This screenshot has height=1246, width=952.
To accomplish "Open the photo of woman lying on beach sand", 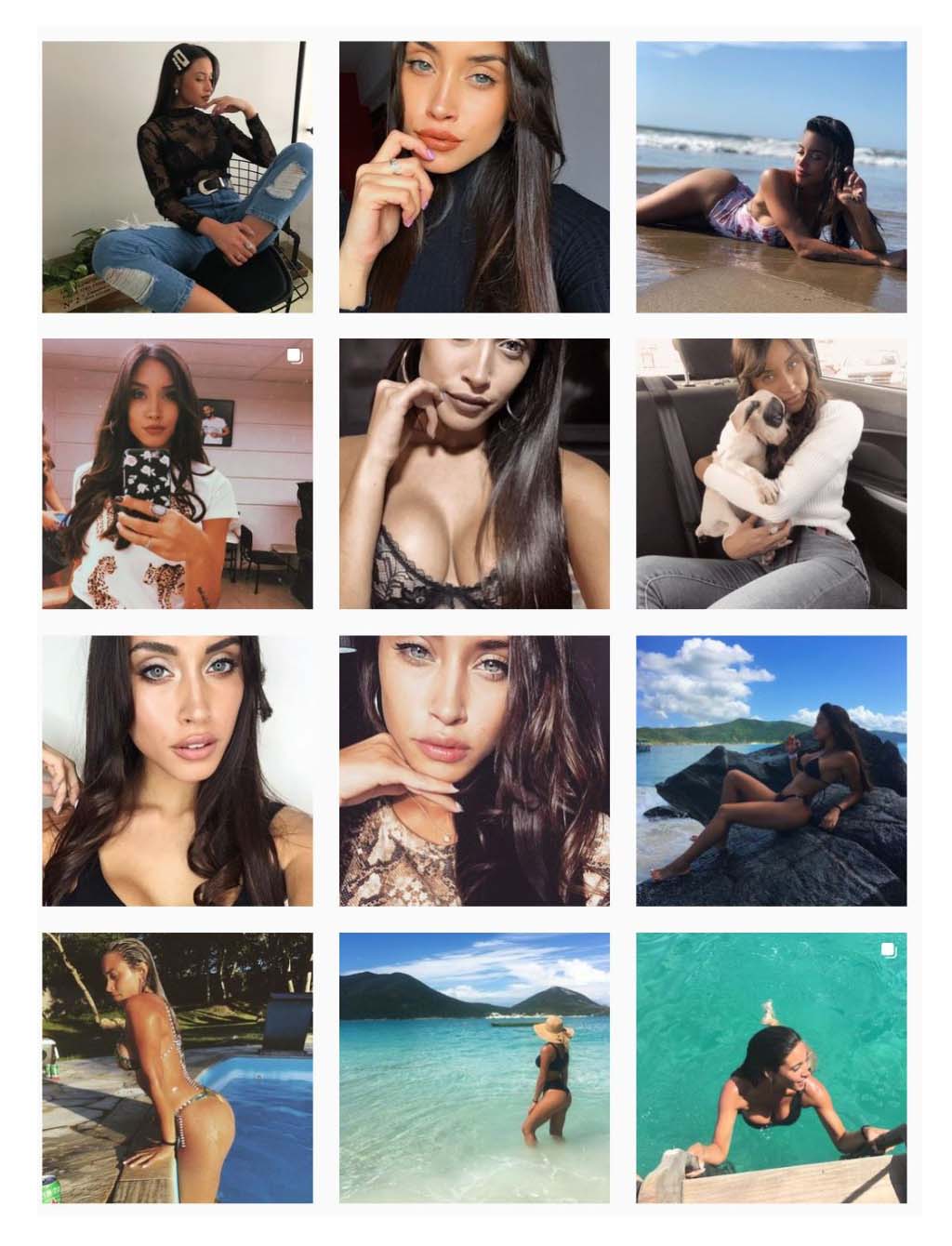I will (771, 177).
